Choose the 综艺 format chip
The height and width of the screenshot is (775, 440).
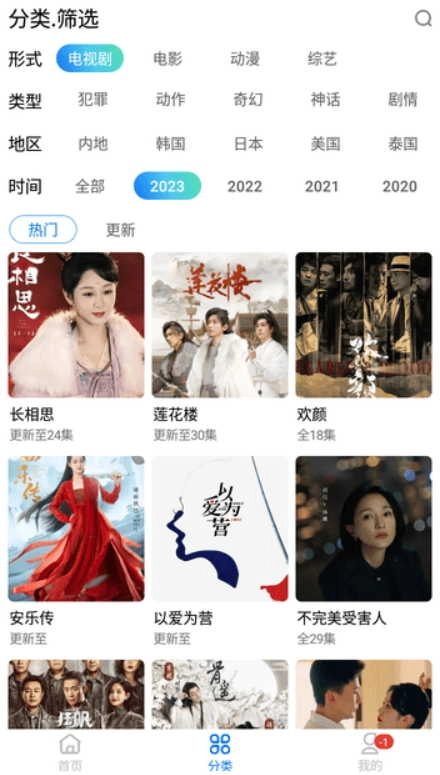(322, 59)
